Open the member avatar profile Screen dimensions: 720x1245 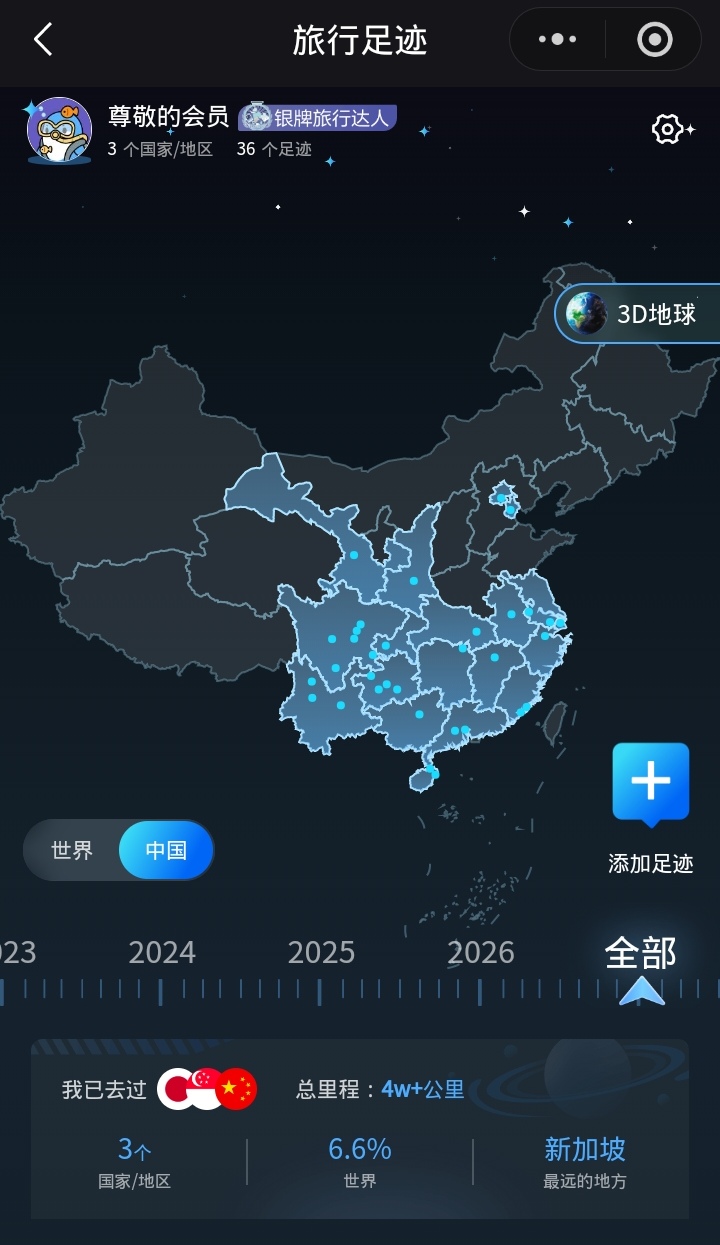(x=60, y=130)
